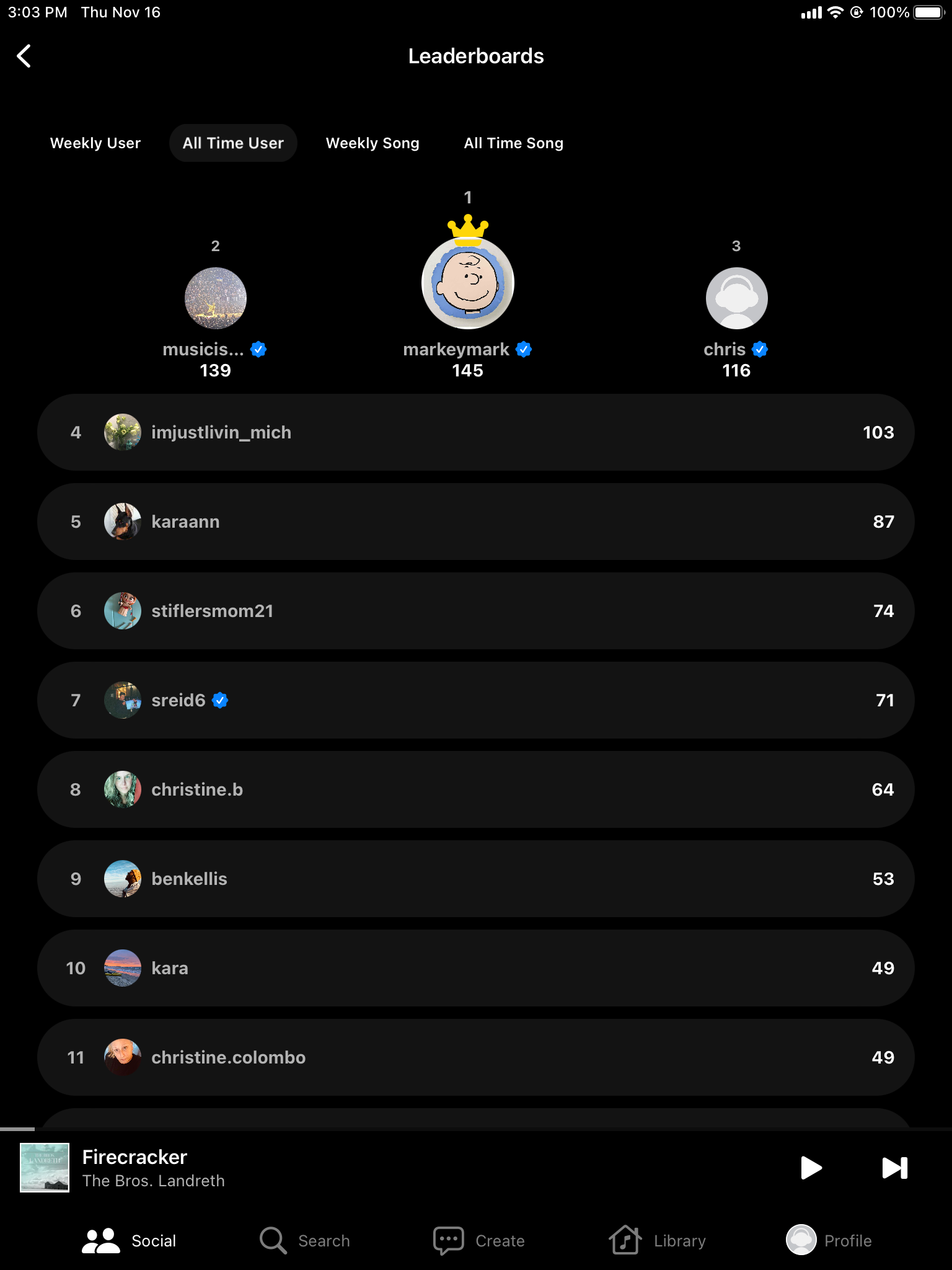Open markeymark's first-place profile
The image size is (952, 1270).
point(468,284)
